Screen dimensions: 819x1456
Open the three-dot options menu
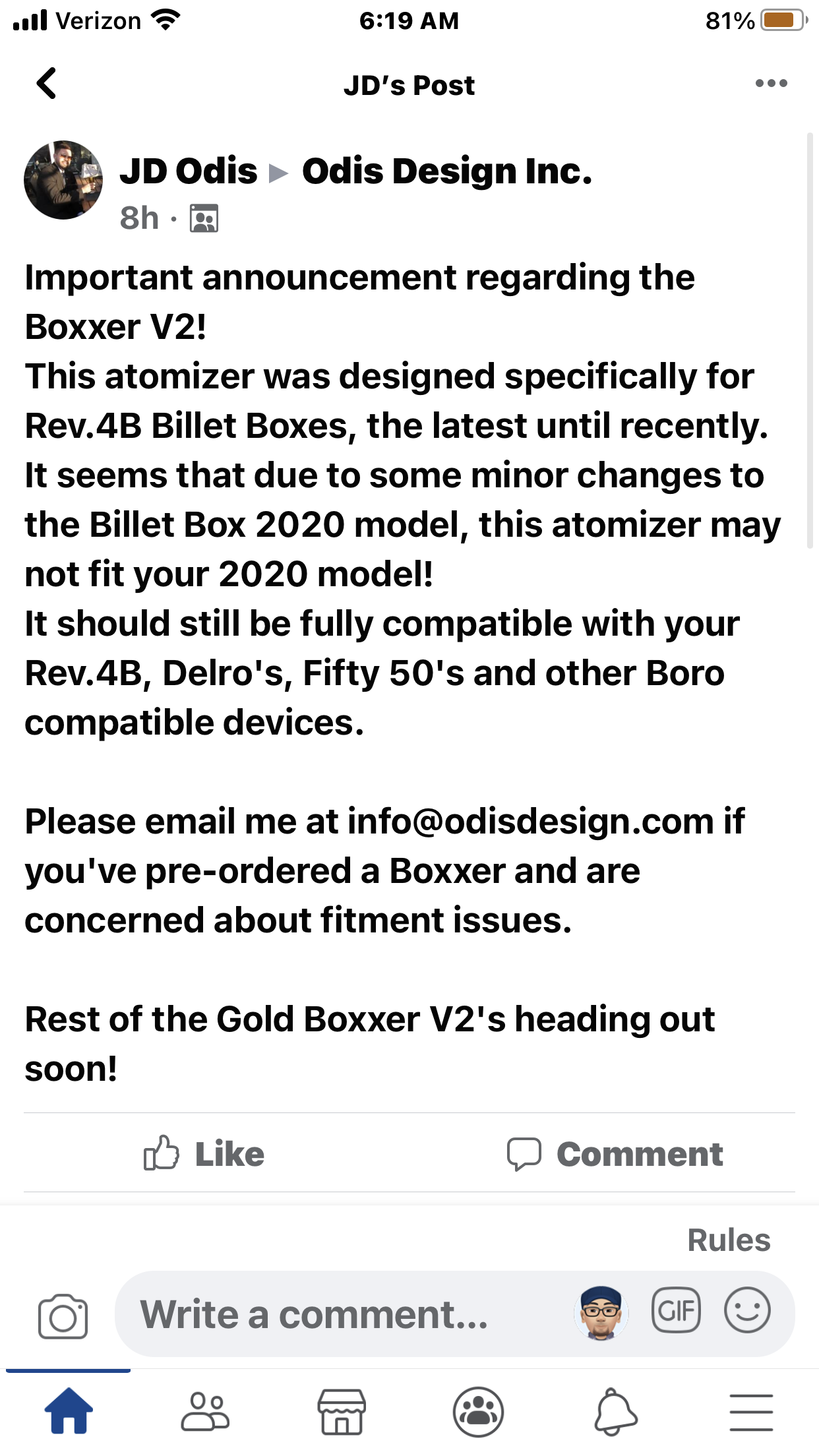coord(771,84)
